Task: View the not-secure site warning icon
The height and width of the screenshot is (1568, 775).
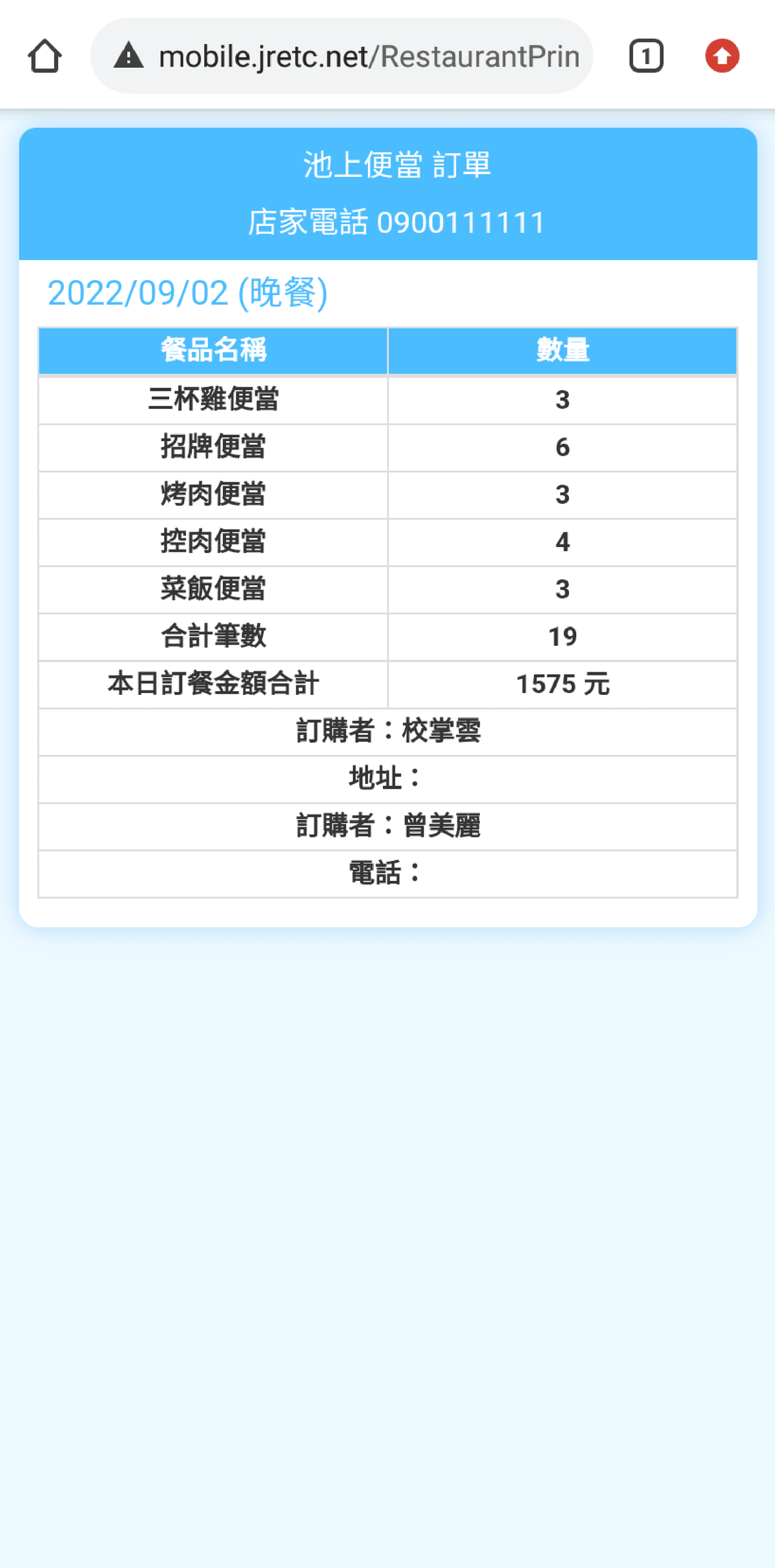Action: (129, 56)
